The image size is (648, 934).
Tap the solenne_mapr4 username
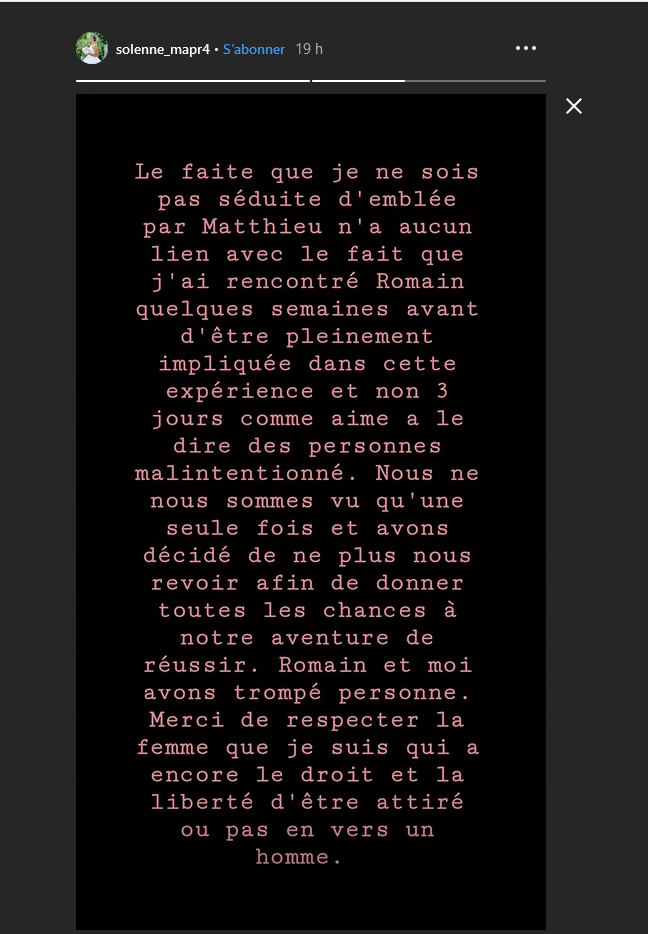[162, 49]
